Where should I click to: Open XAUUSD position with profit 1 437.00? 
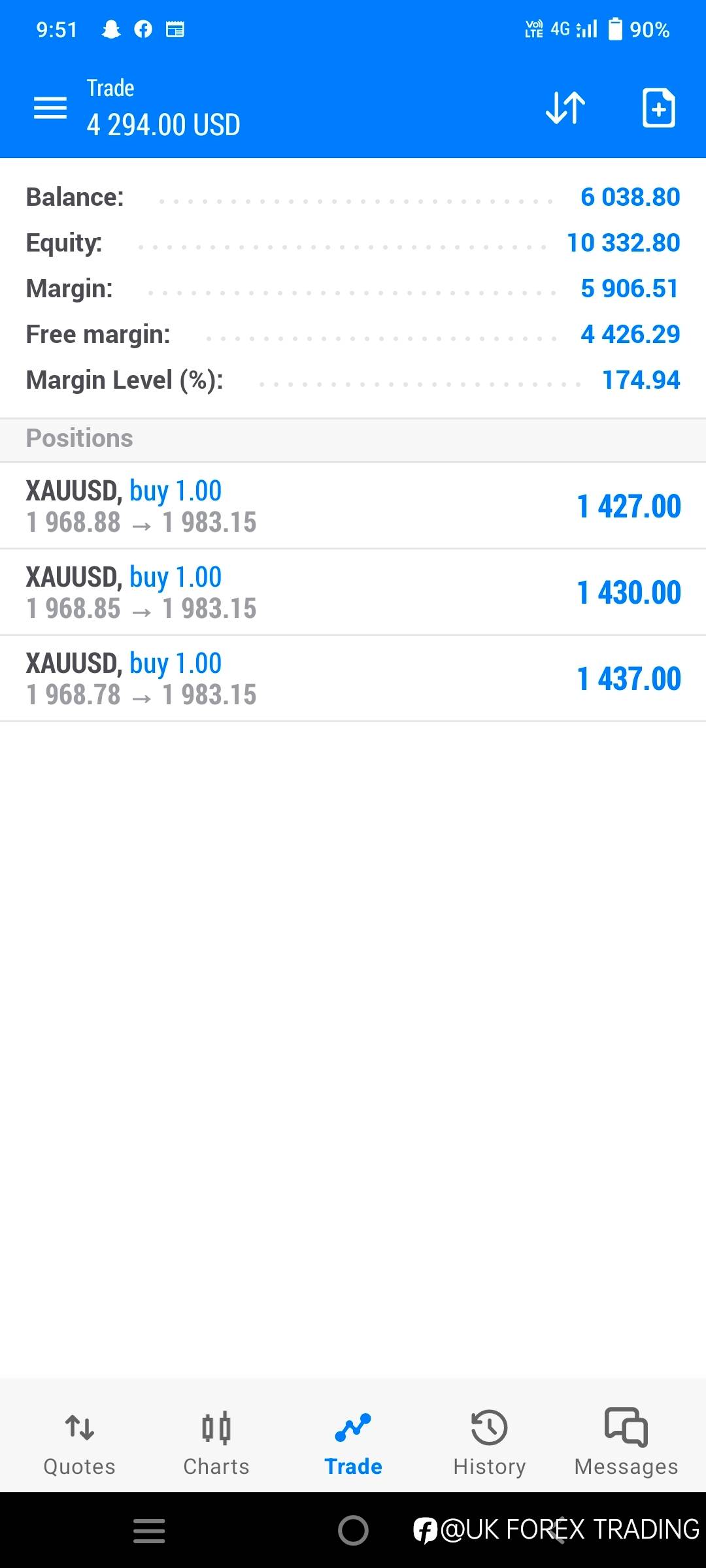click(353, 679)
